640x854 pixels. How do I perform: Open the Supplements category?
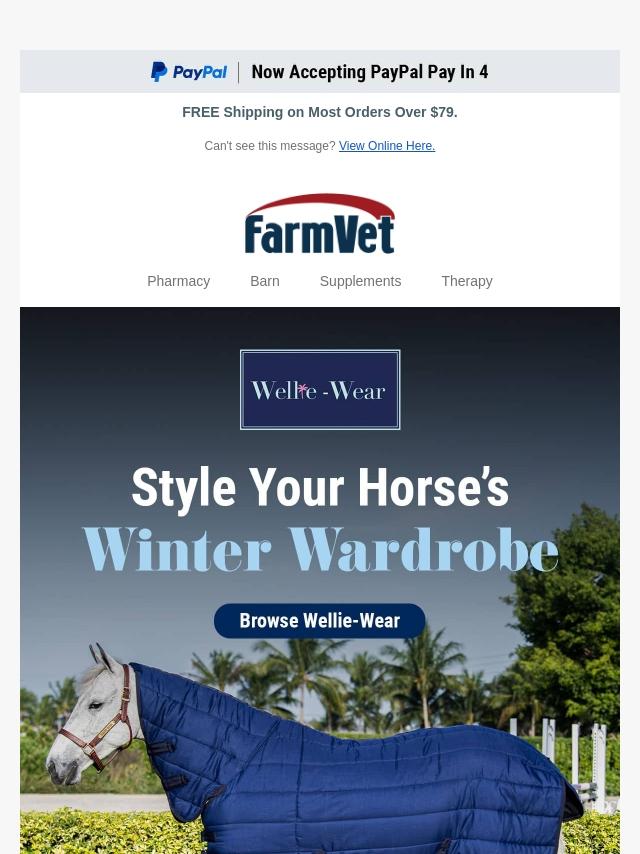360,281
